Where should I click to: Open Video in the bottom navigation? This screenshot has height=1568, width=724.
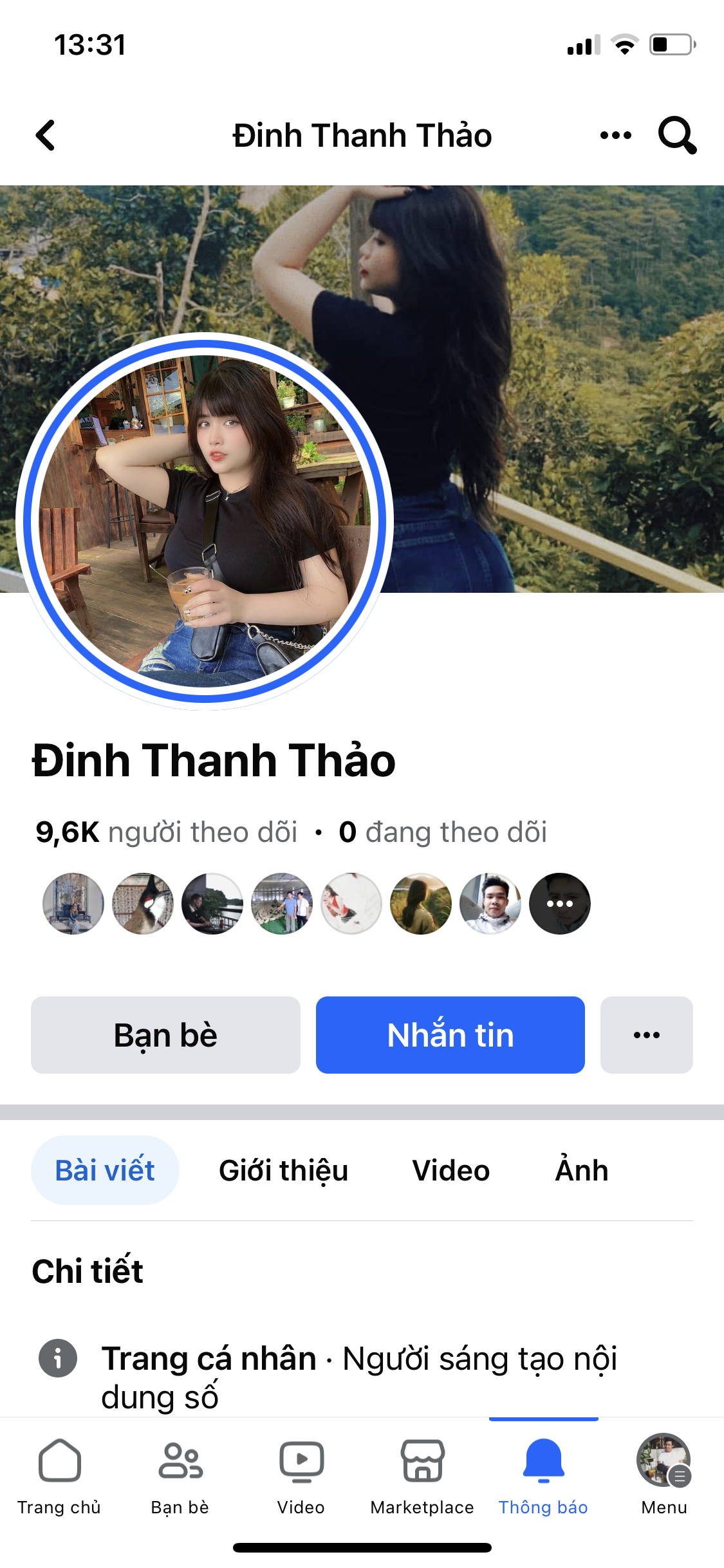301,1474
